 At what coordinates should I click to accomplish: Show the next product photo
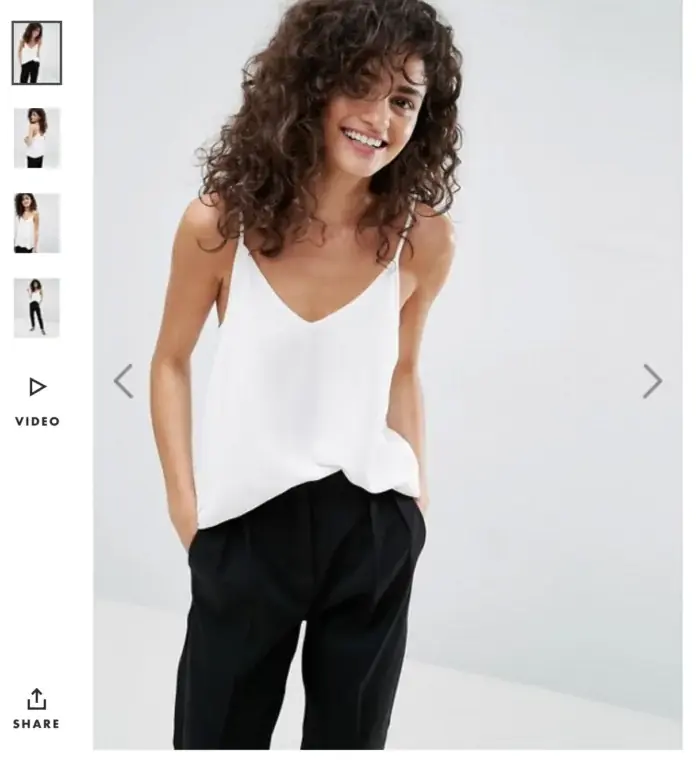[652, 381]
